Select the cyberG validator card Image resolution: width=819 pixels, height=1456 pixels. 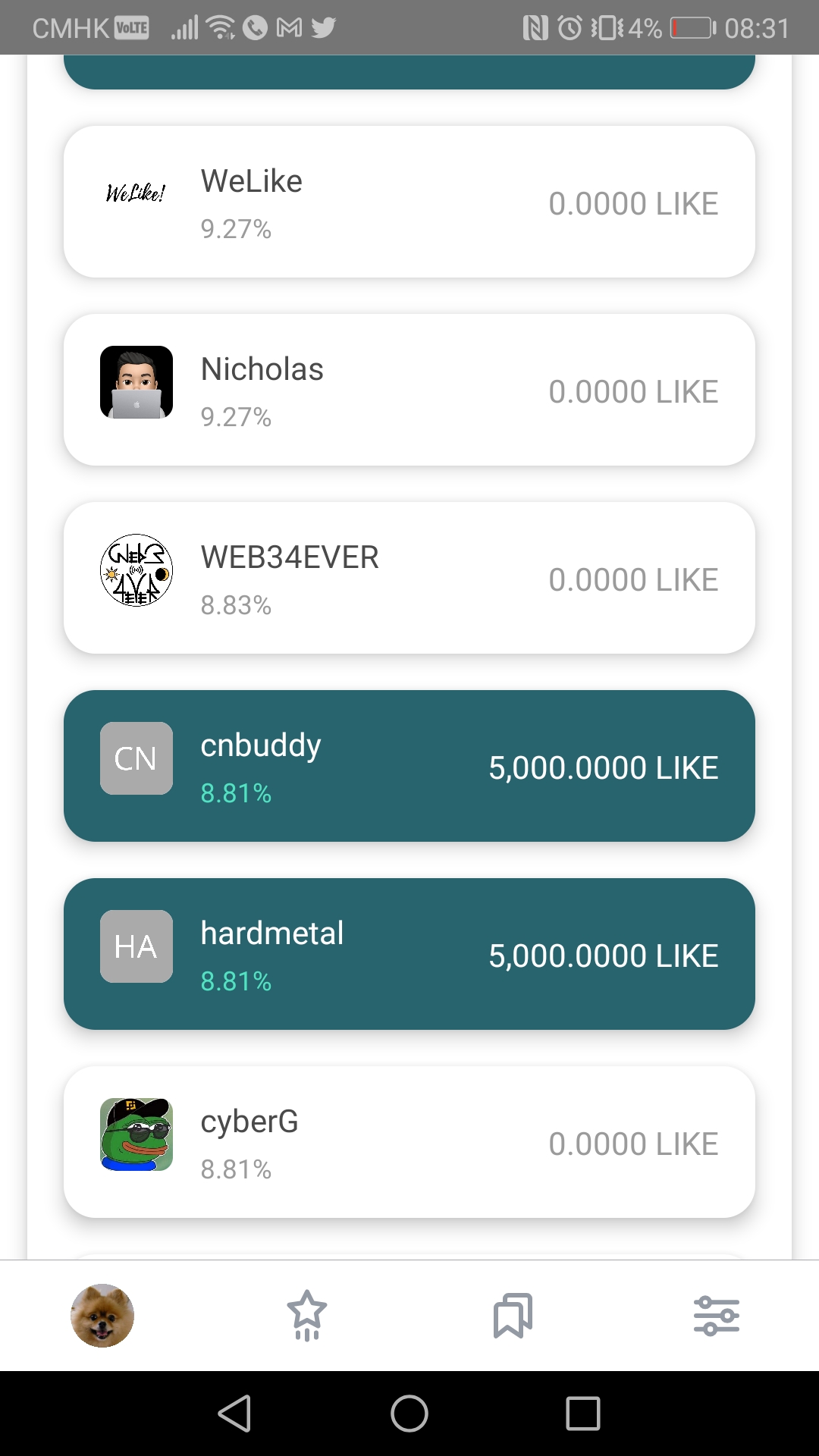click(x=409, y=1142)
